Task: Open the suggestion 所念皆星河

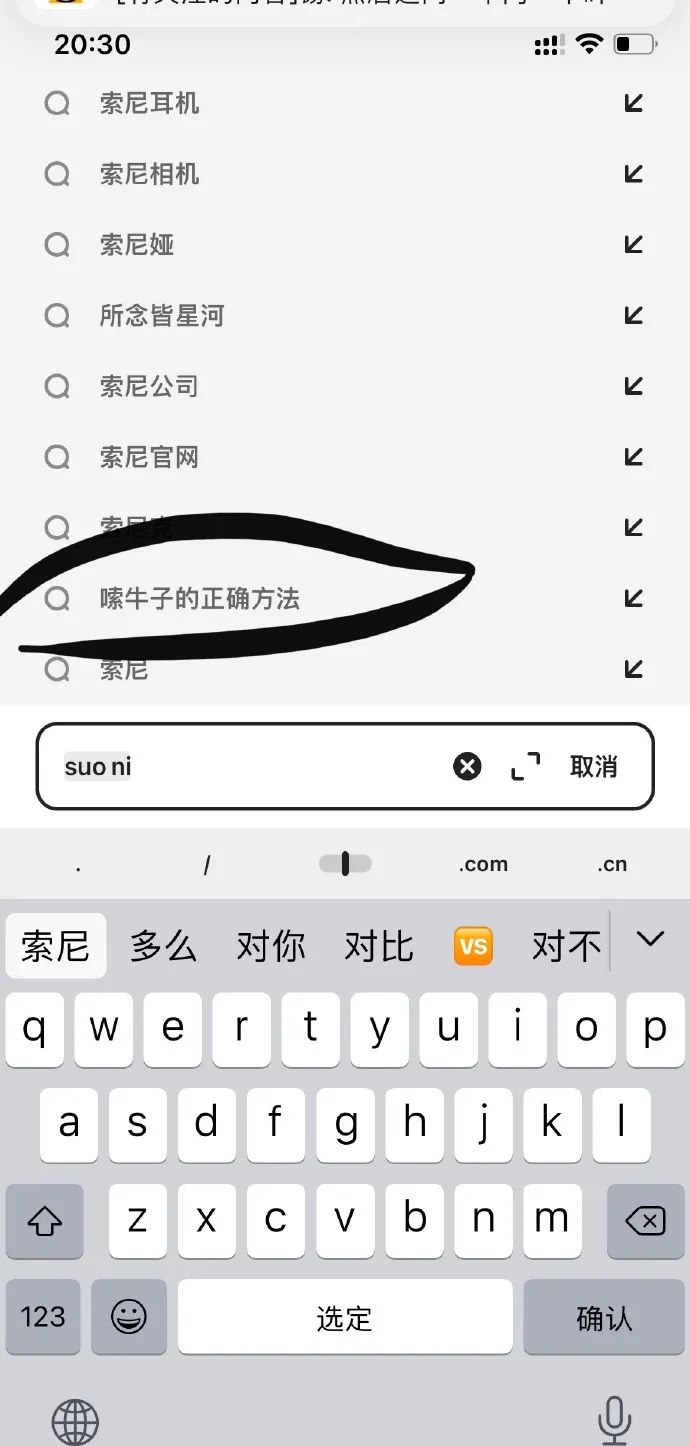Action: pyautogui.click(x=162, y=316)
